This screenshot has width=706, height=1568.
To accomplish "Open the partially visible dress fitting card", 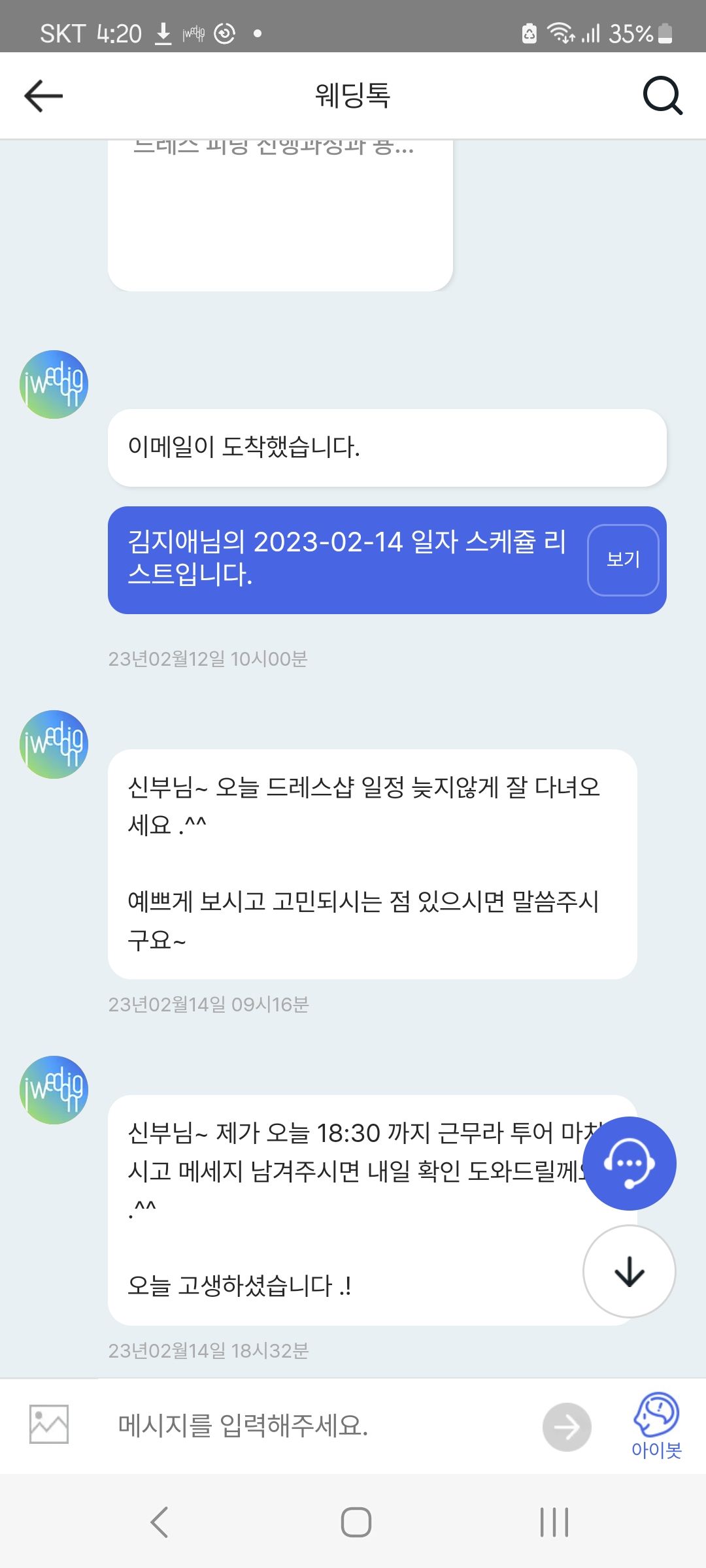I will point(280,216).
